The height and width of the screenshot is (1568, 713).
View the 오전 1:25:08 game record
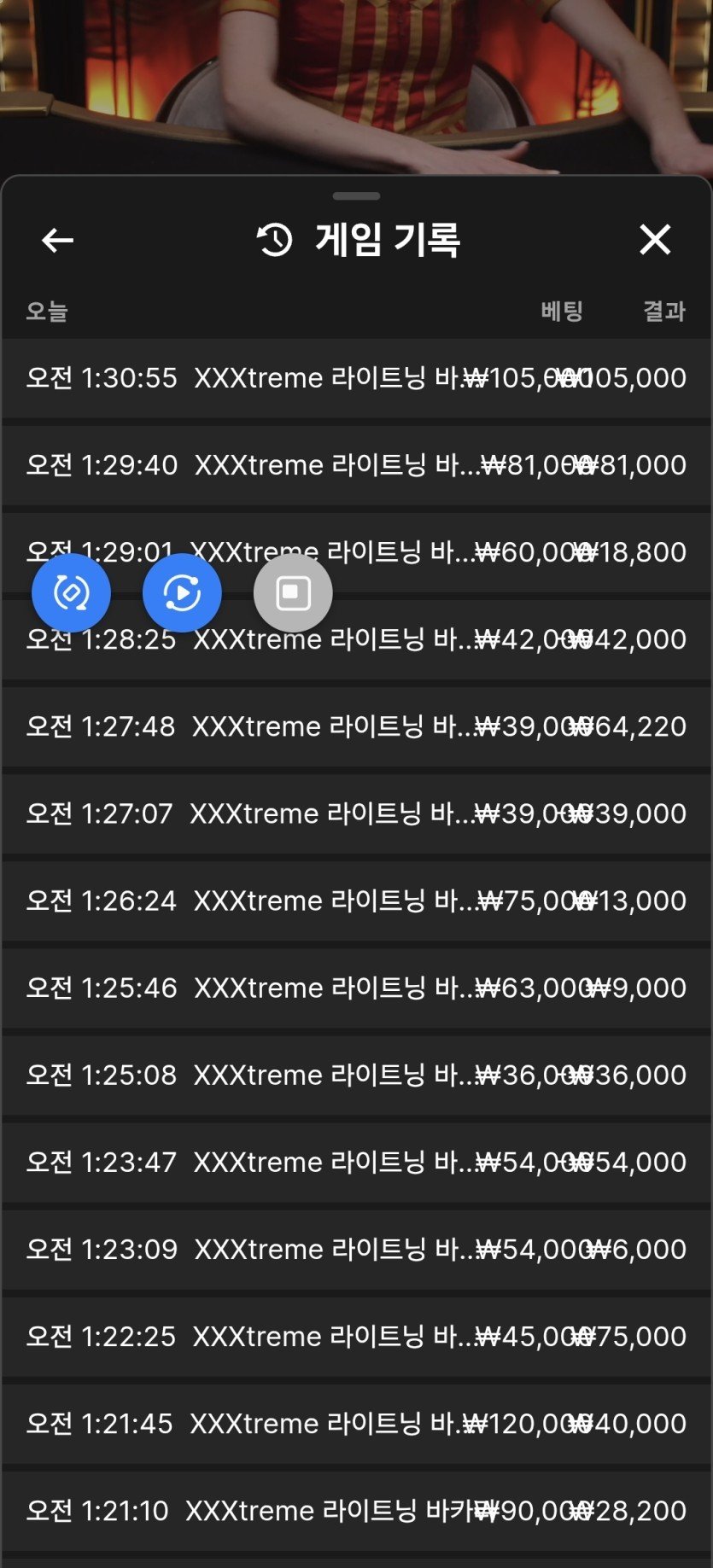point(356,1075)
